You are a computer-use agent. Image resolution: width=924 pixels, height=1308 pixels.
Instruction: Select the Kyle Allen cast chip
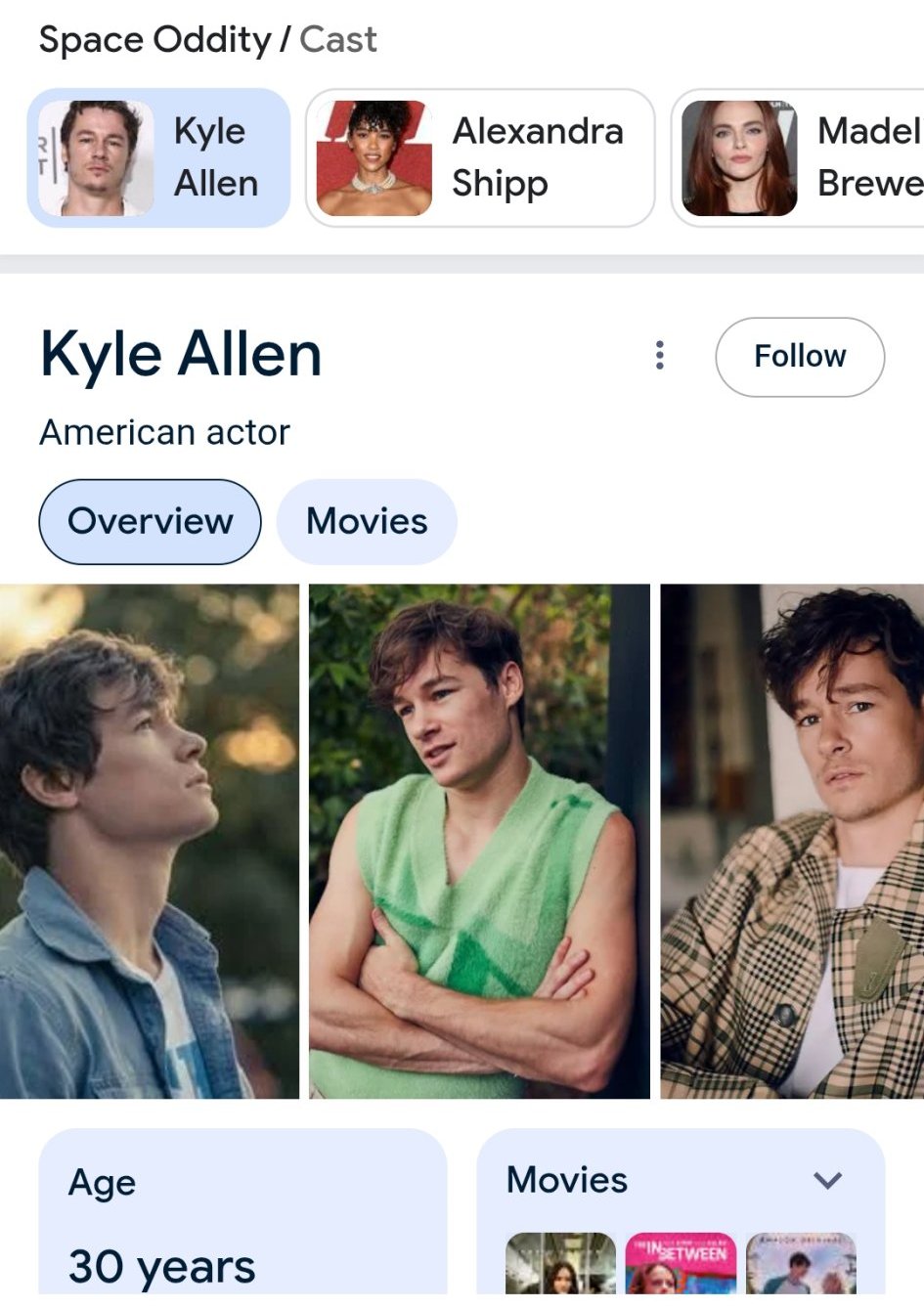(x=158, y=158)
